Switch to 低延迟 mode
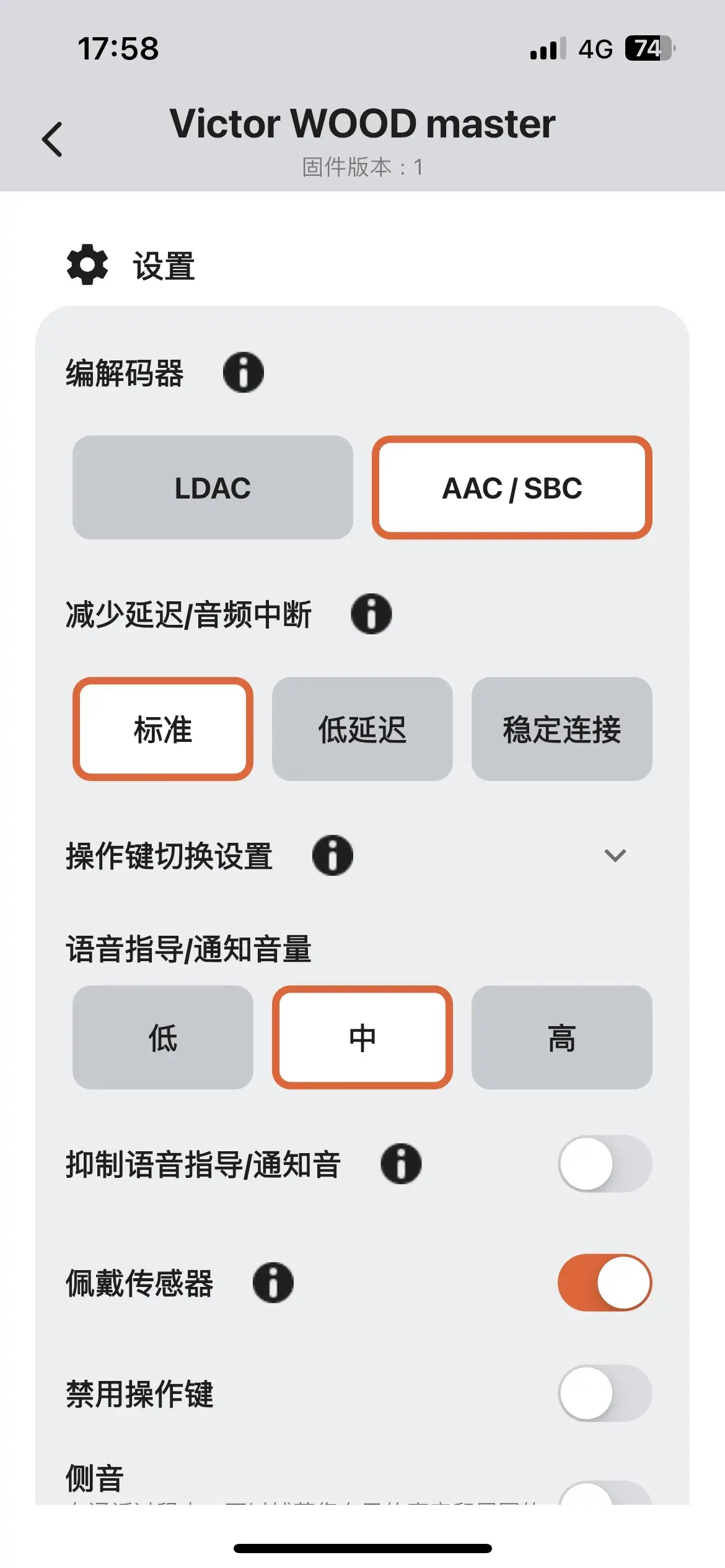This screenshot has height=1568, width=725. tap(362, 729)
